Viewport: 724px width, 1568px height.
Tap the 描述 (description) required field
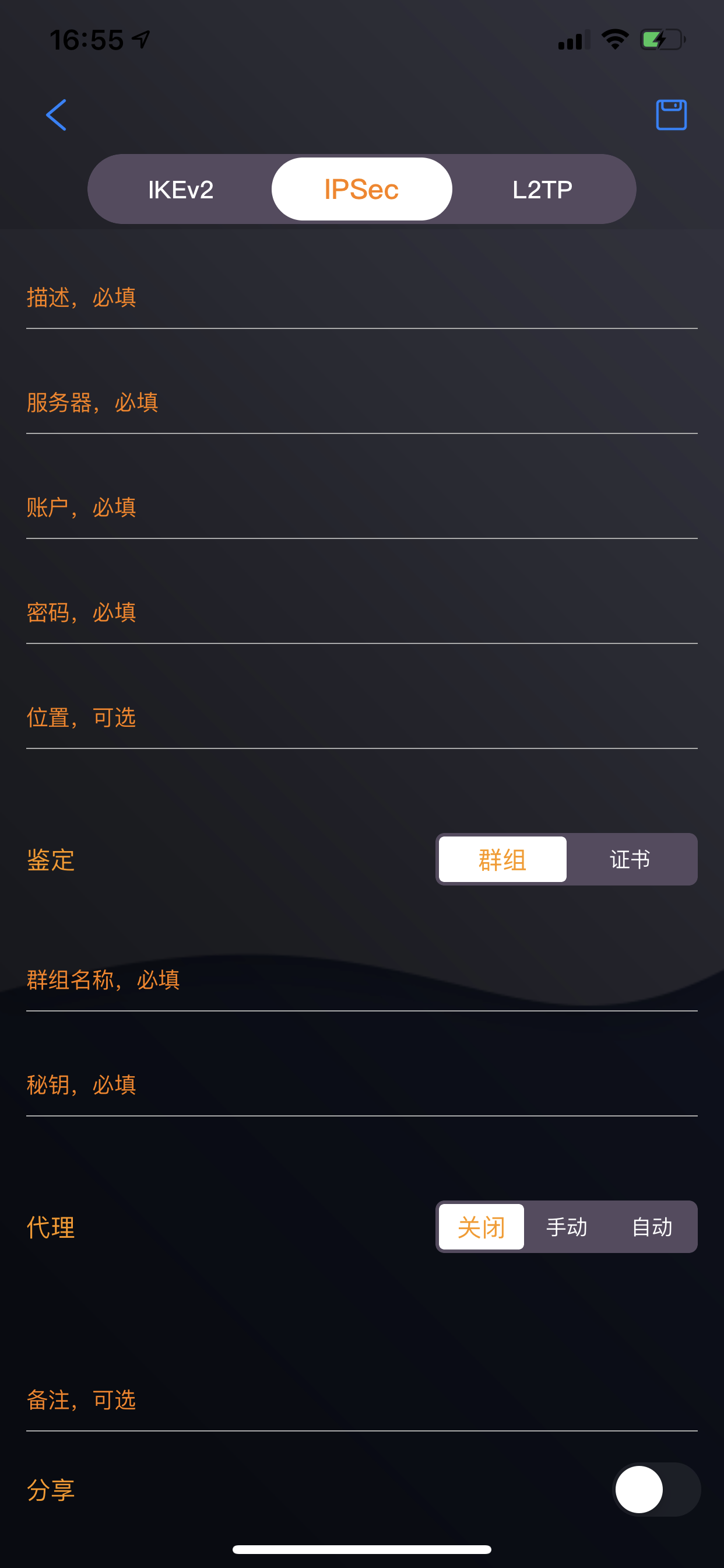[x=361, y=298]
